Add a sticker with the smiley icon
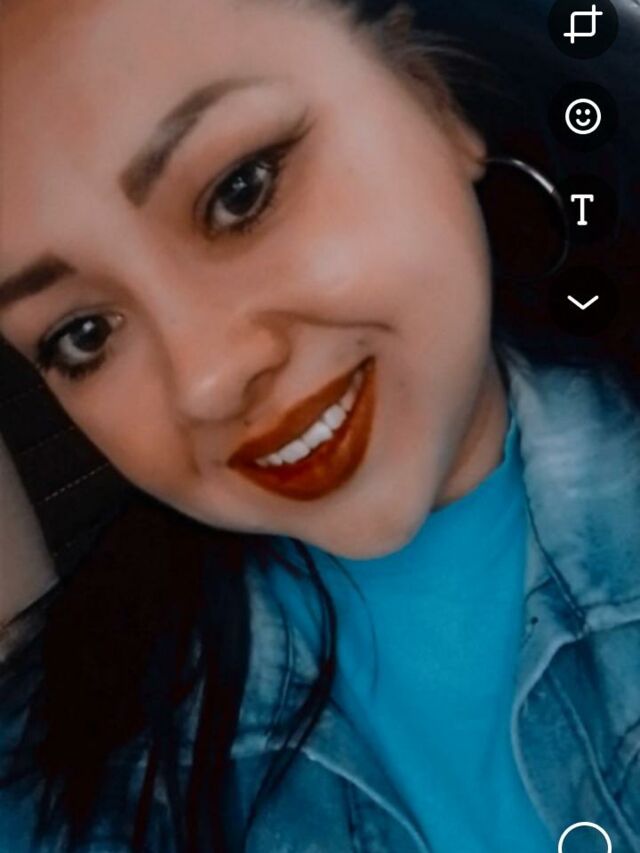640x853 pixels. pos(583,117)
